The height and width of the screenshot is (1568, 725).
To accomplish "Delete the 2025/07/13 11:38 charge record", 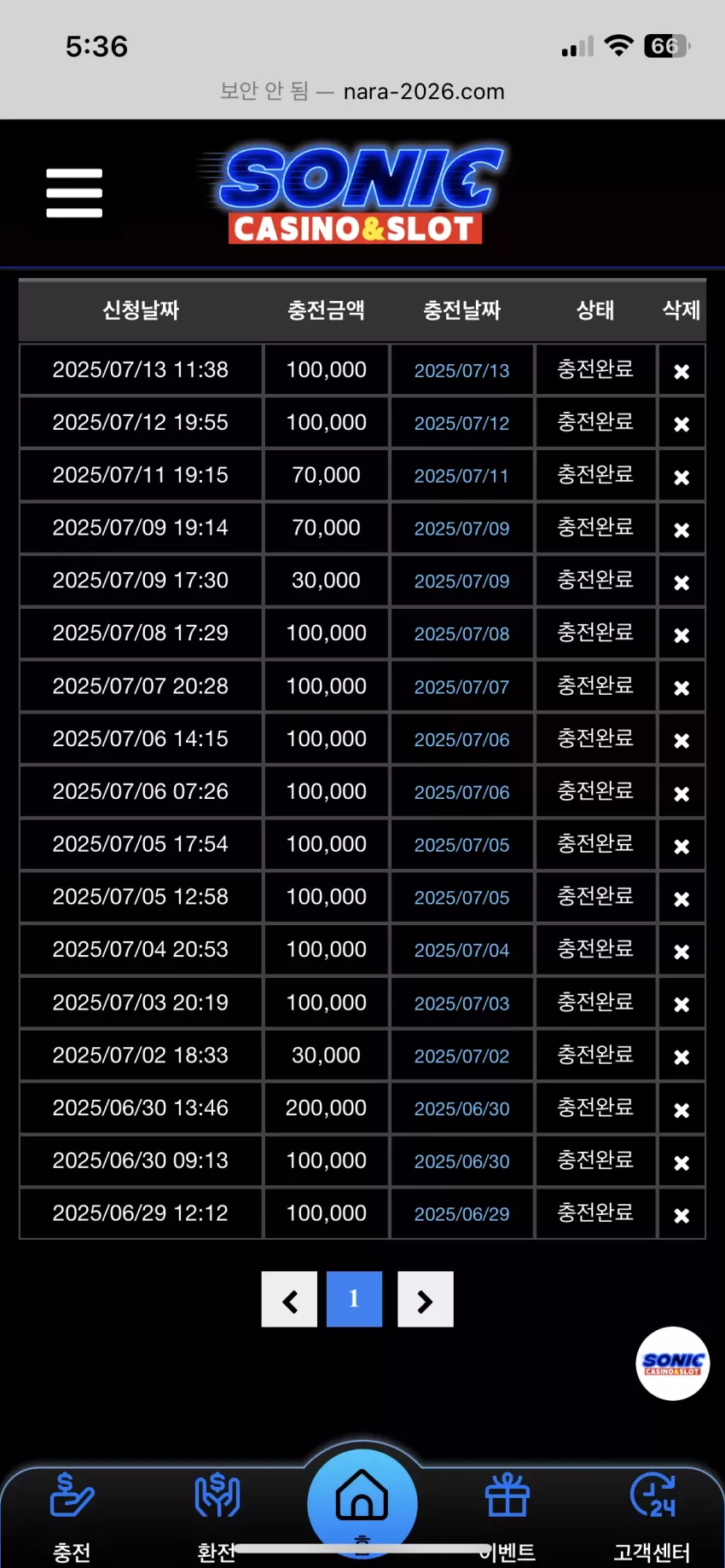I will pos(681,371).
